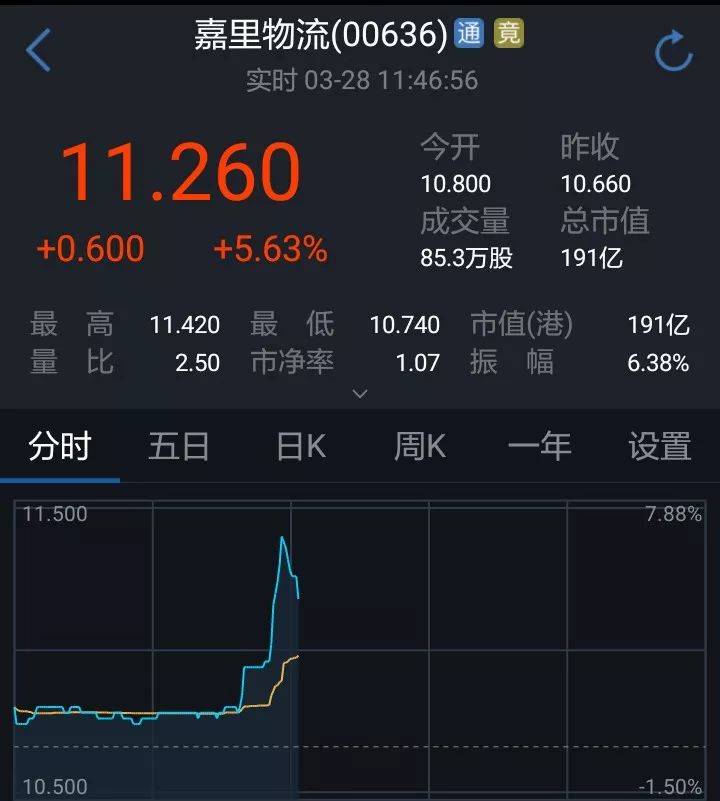The width and height of the screenshot is (720, 801).
Task: Open chart 设置 settings
Action: [659, 446]
